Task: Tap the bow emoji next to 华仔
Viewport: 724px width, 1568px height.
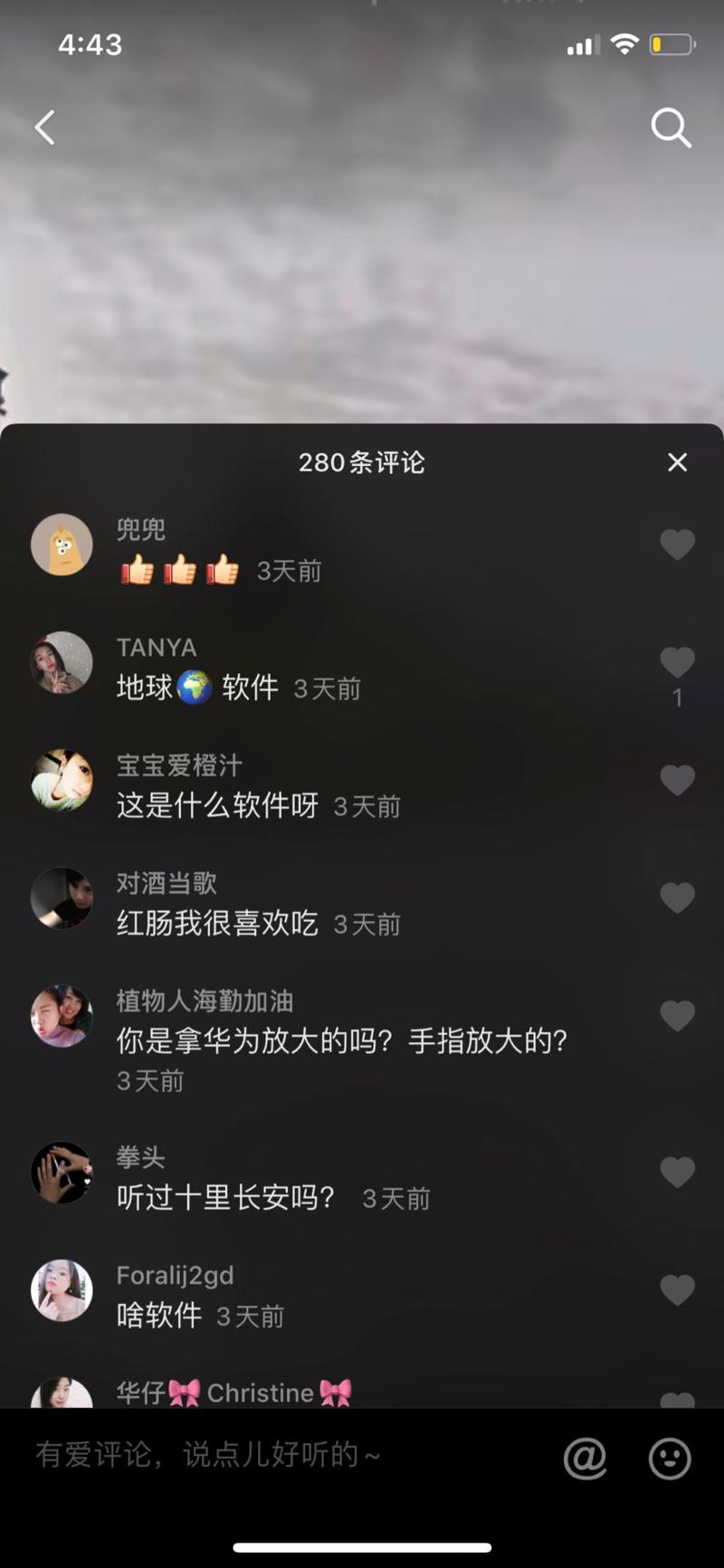Action: (183, 1392)
